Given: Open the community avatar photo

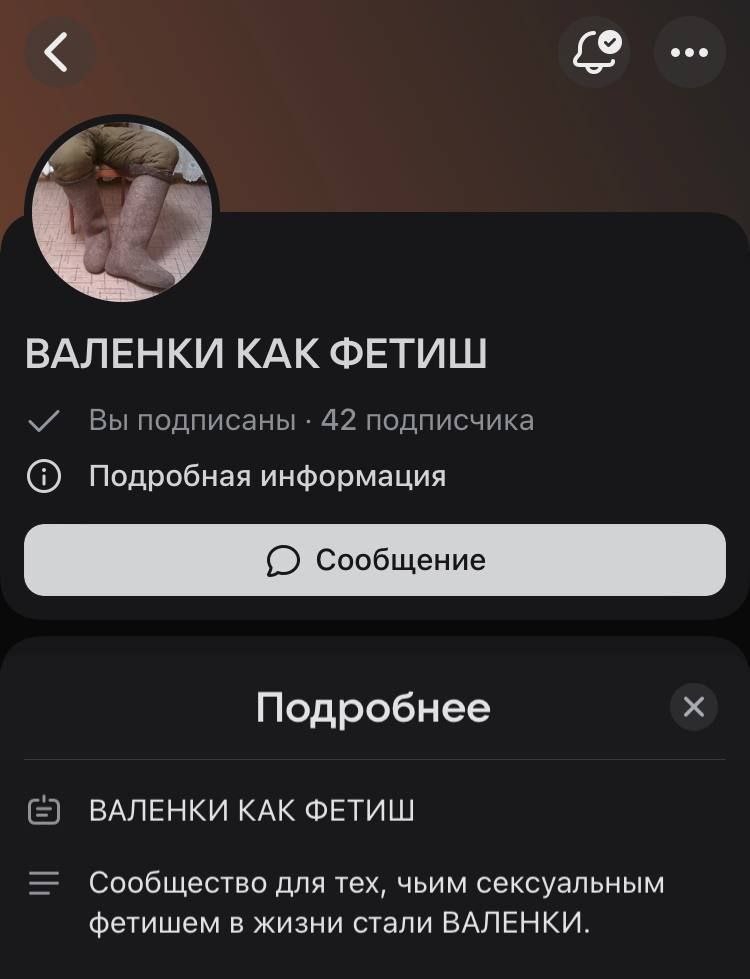Looking at the screenshot, I should click(122, 212).
